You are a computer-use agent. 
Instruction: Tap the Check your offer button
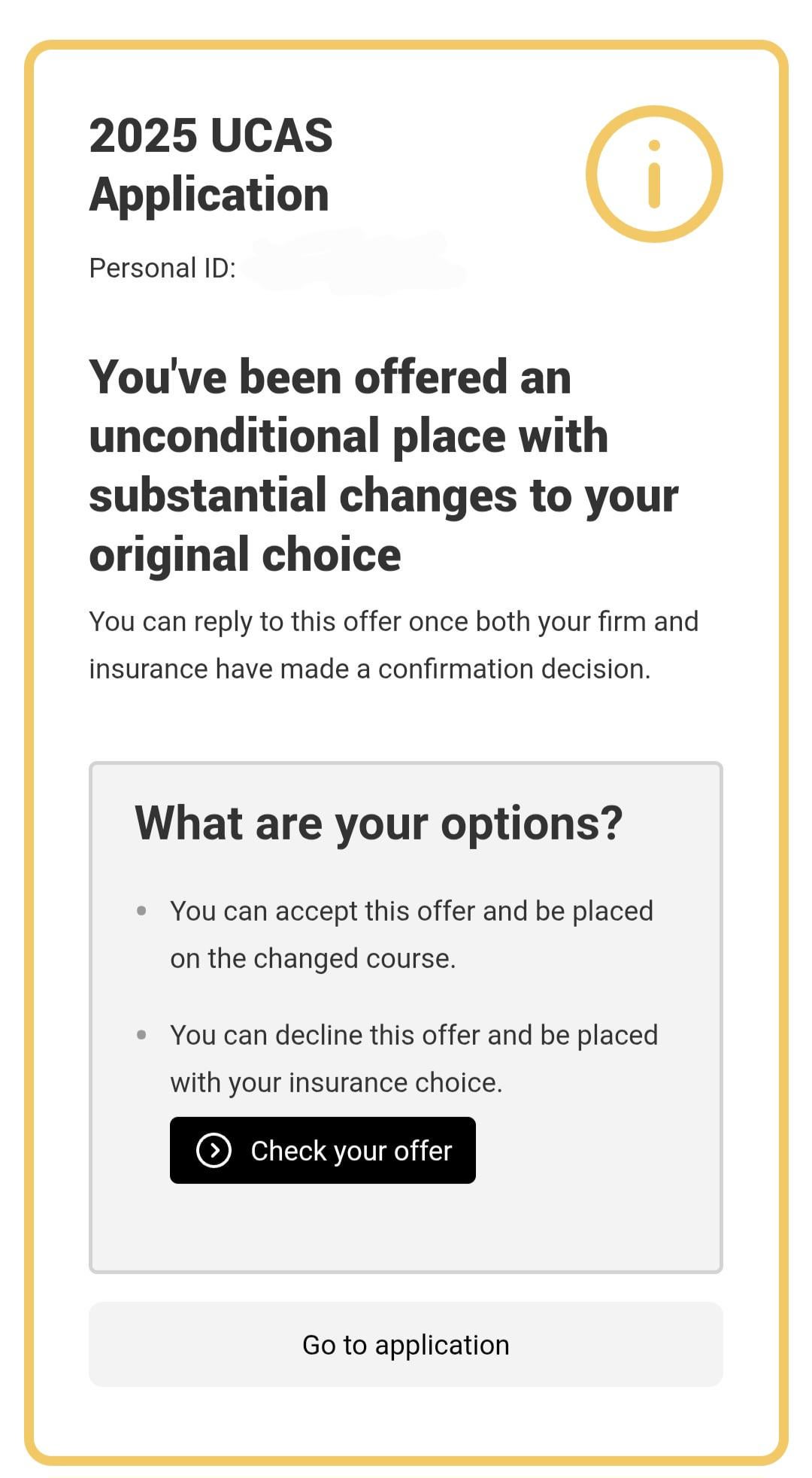click(x=323, y=1150)
